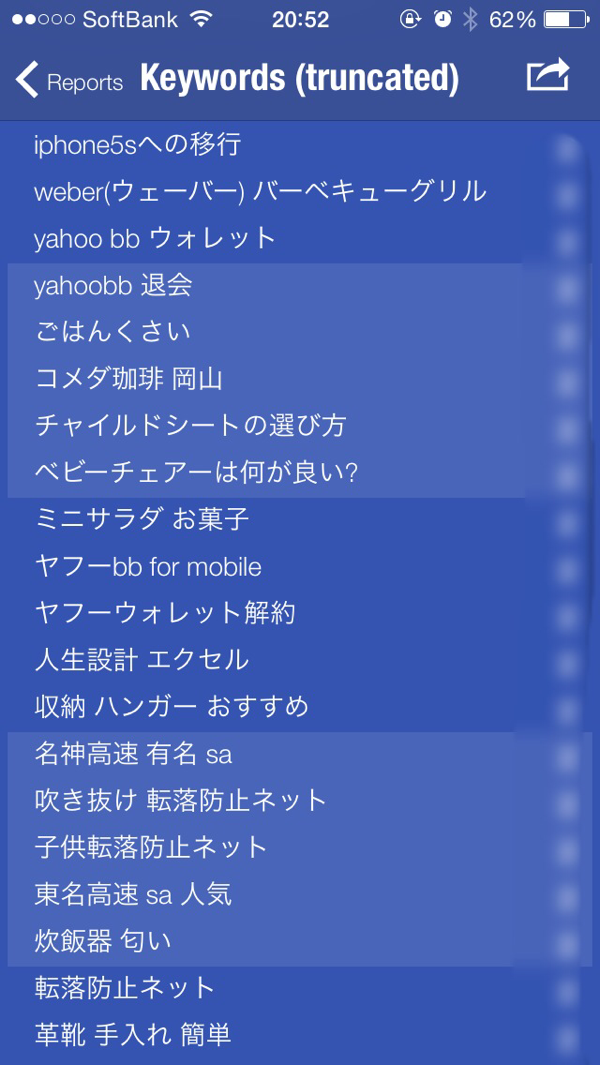Open the yahoo bb ウォレット keyword
This screenshot has height=1065, width=600.
click(x=300, y=239)
